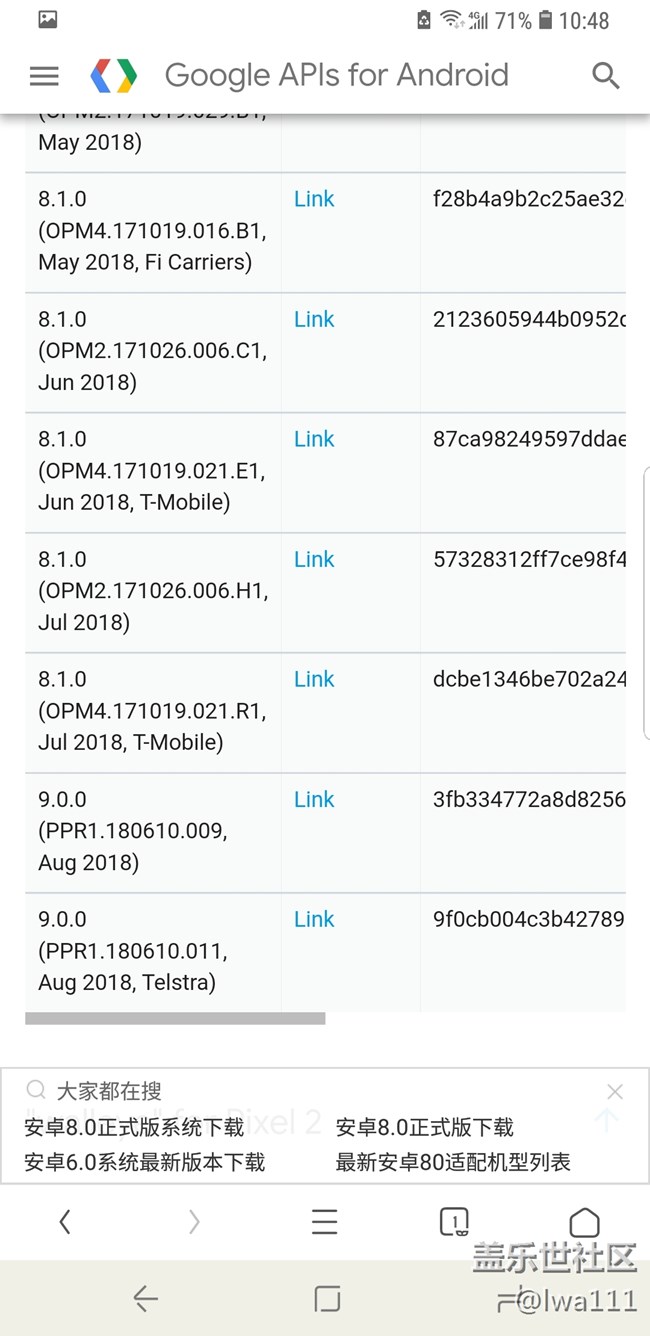Select the suggestion 安卓8.0正式版下载
The width and height of the screenshot is (650, 1336).
coord(425,1128)
